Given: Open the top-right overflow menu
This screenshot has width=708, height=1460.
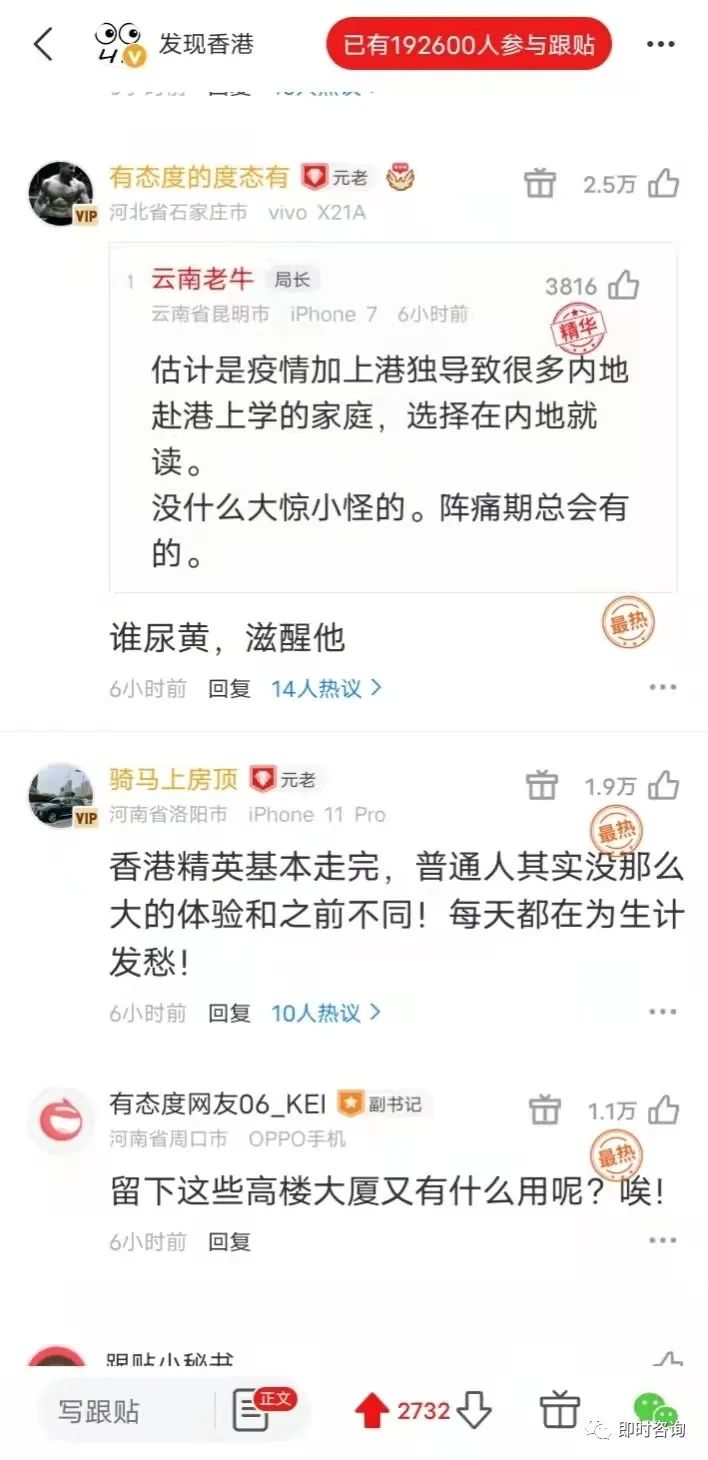Looking at the screenshot, I should [x=660, y=45].
